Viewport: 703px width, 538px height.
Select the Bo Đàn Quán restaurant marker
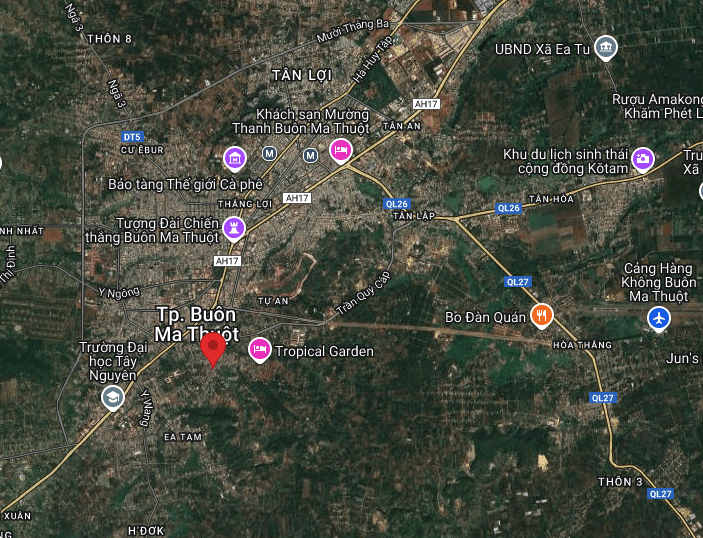click(x=541, y=317)
